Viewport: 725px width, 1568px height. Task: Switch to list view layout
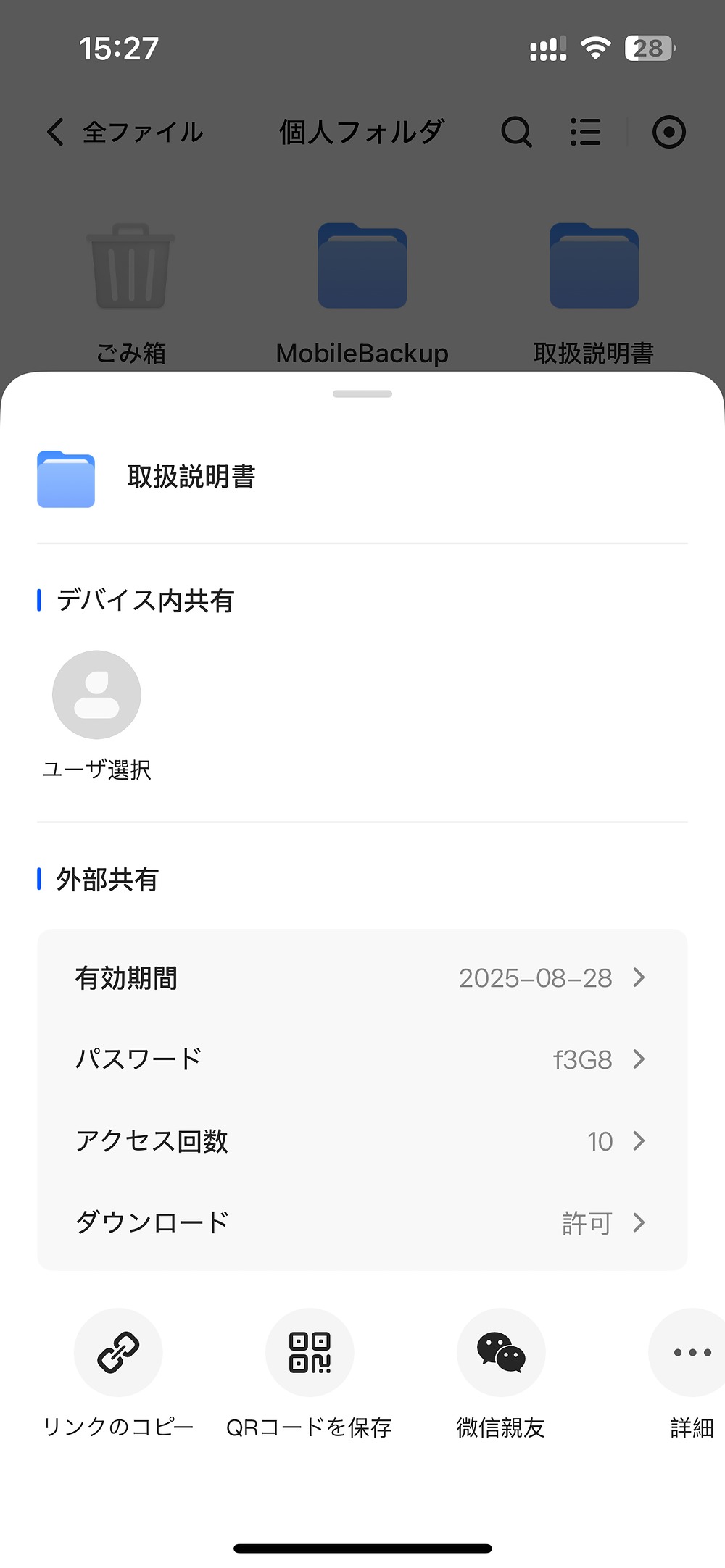[x=585, y=133]
